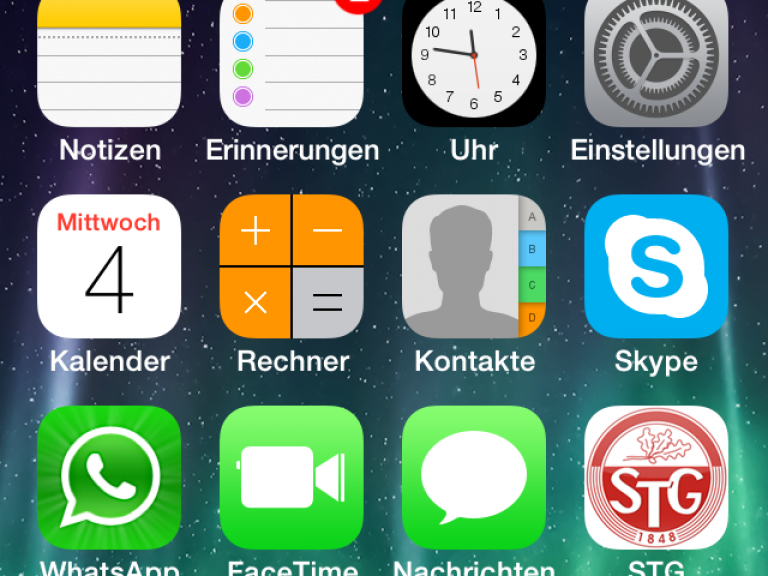Open WhatsApp
Viewport: 768px width, 576px height.
point(109,478)
